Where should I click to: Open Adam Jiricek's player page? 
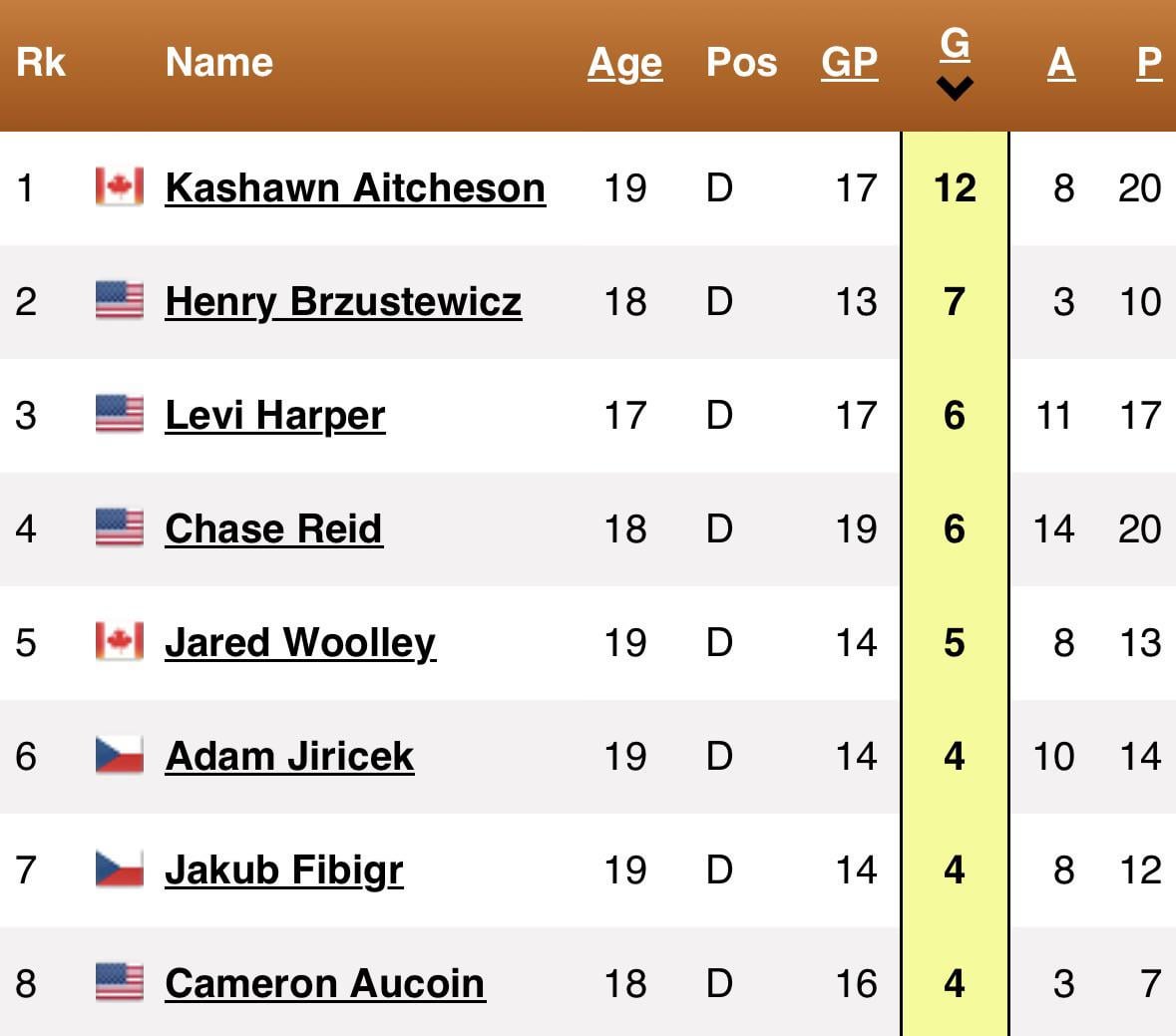point(289,756)
